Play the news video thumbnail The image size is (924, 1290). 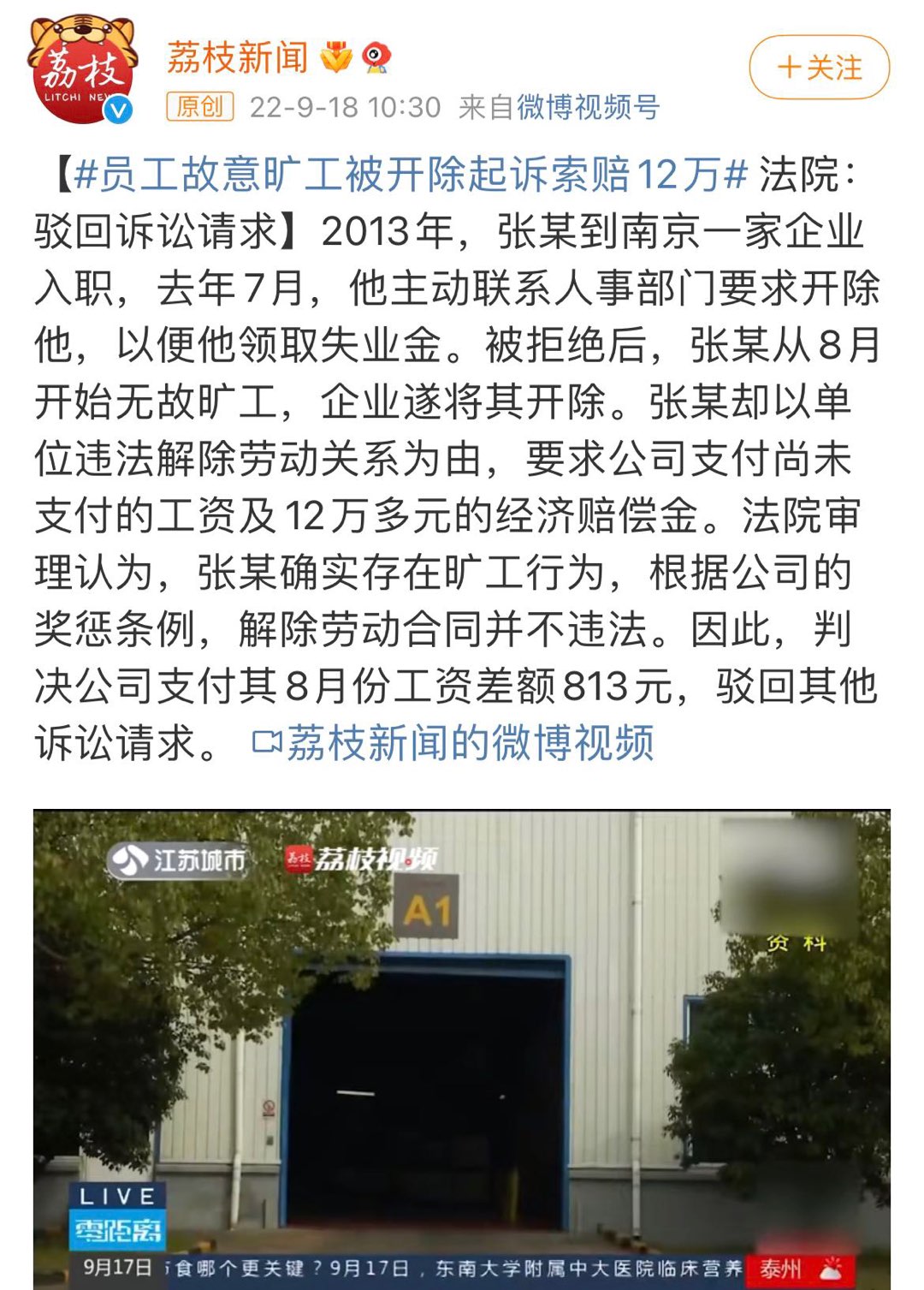[x=462, y=1049]
